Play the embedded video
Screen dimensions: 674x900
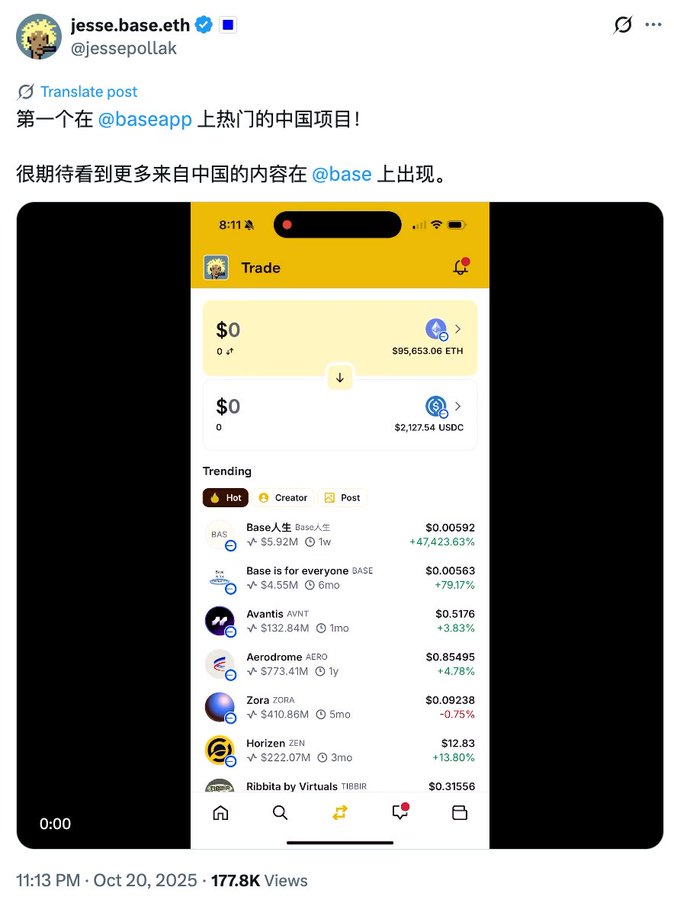point(339,525)
